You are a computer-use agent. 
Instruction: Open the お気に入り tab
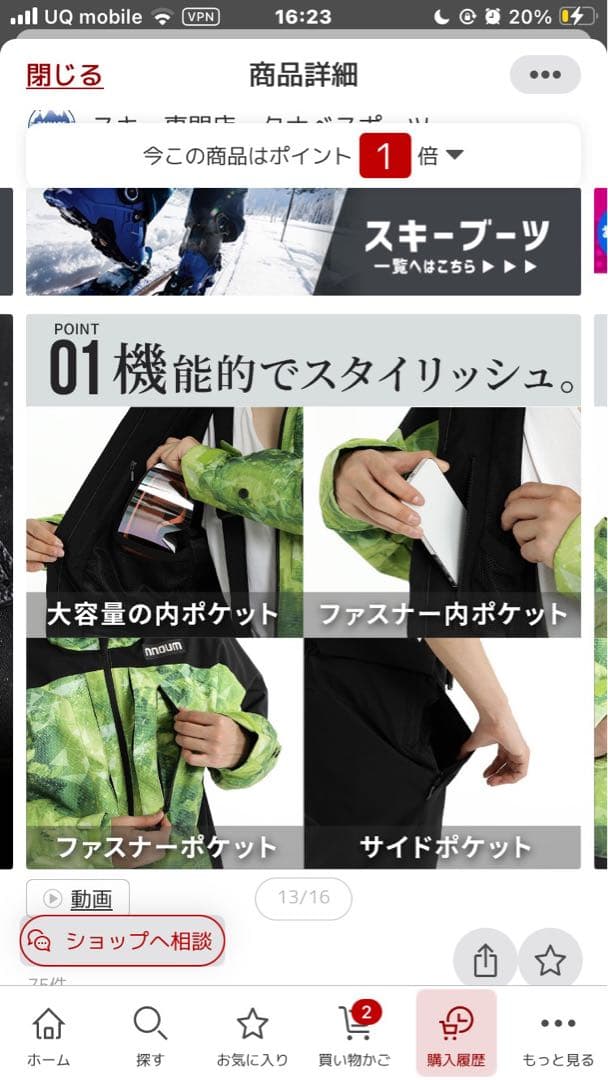[252, 1036]
